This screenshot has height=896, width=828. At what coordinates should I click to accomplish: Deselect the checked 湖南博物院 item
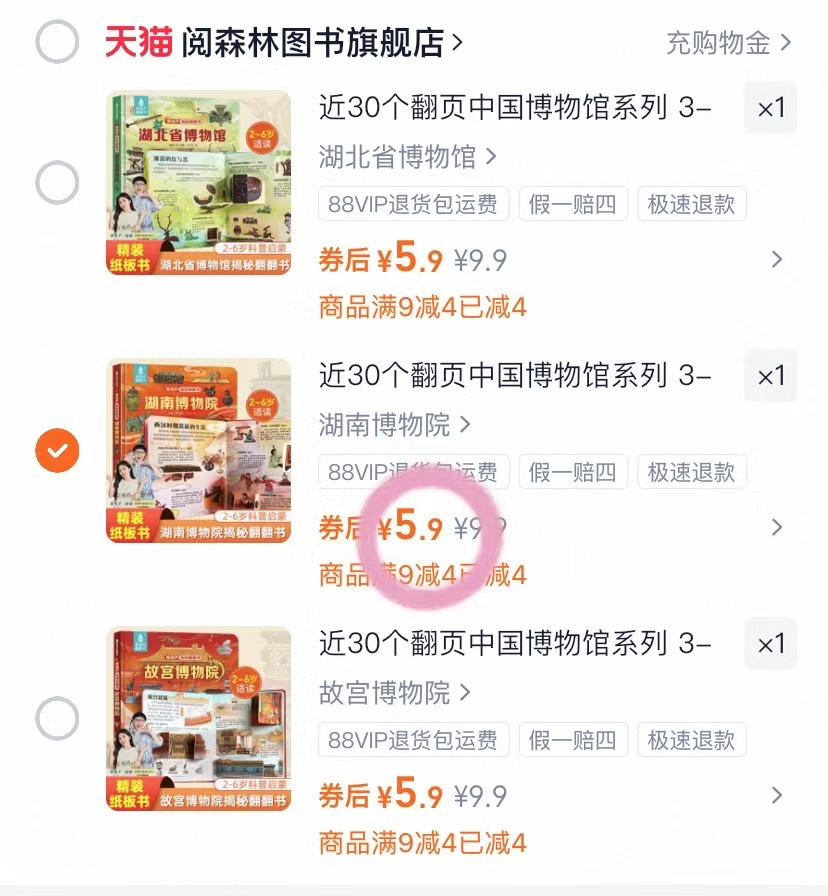pos(57,451)
